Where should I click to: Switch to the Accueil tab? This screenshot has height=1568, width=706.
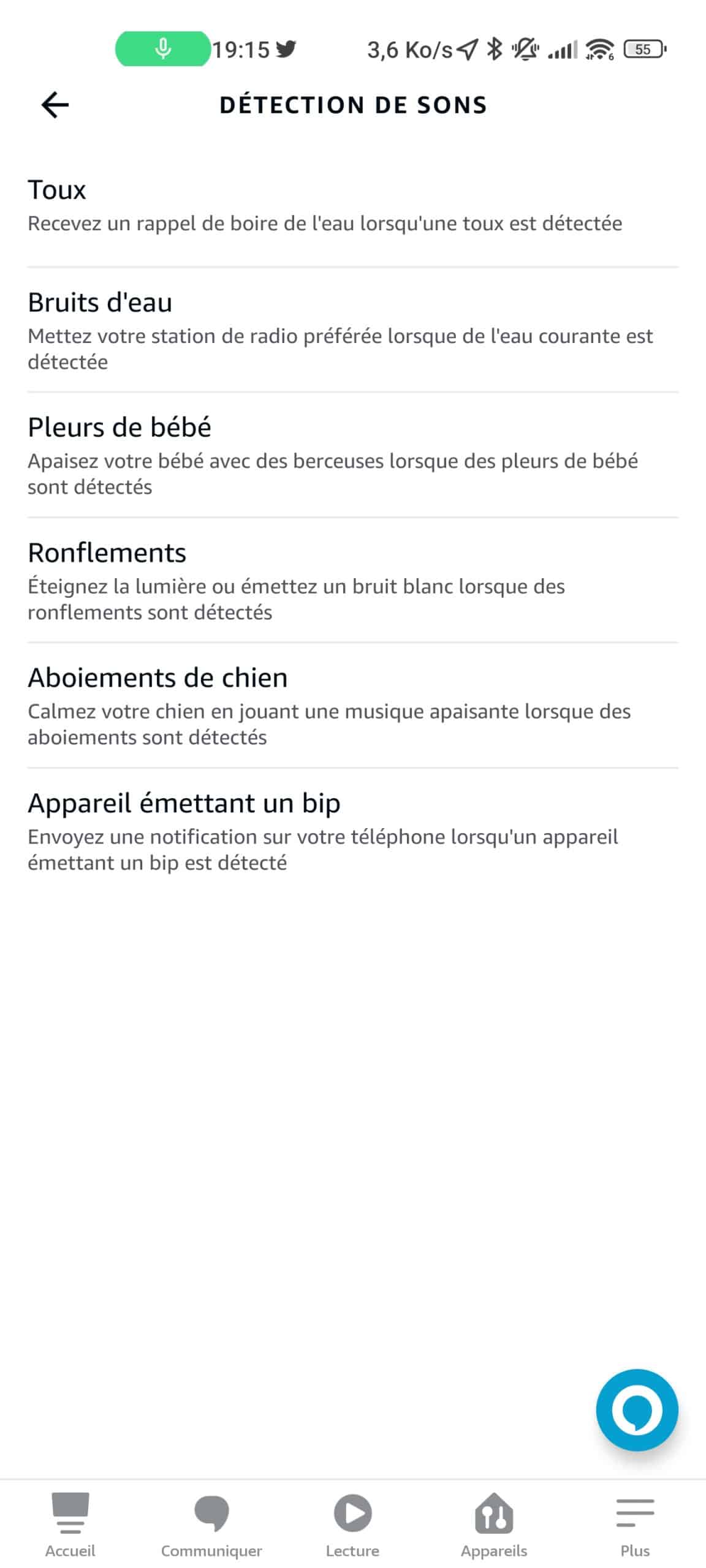70,1525
